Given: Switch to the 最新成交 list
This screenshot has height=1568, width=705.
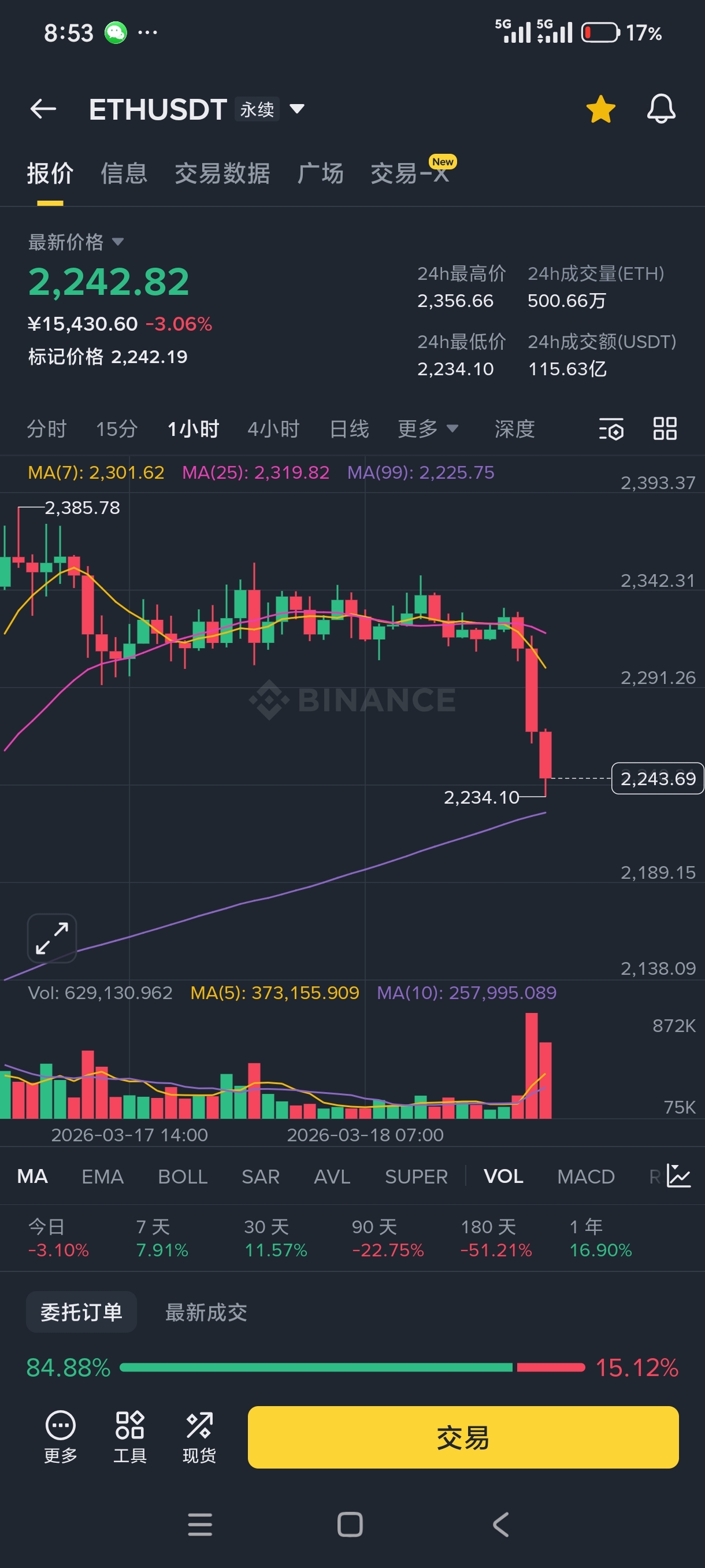Looking at the screenshot, I should tap(206, 1312).
